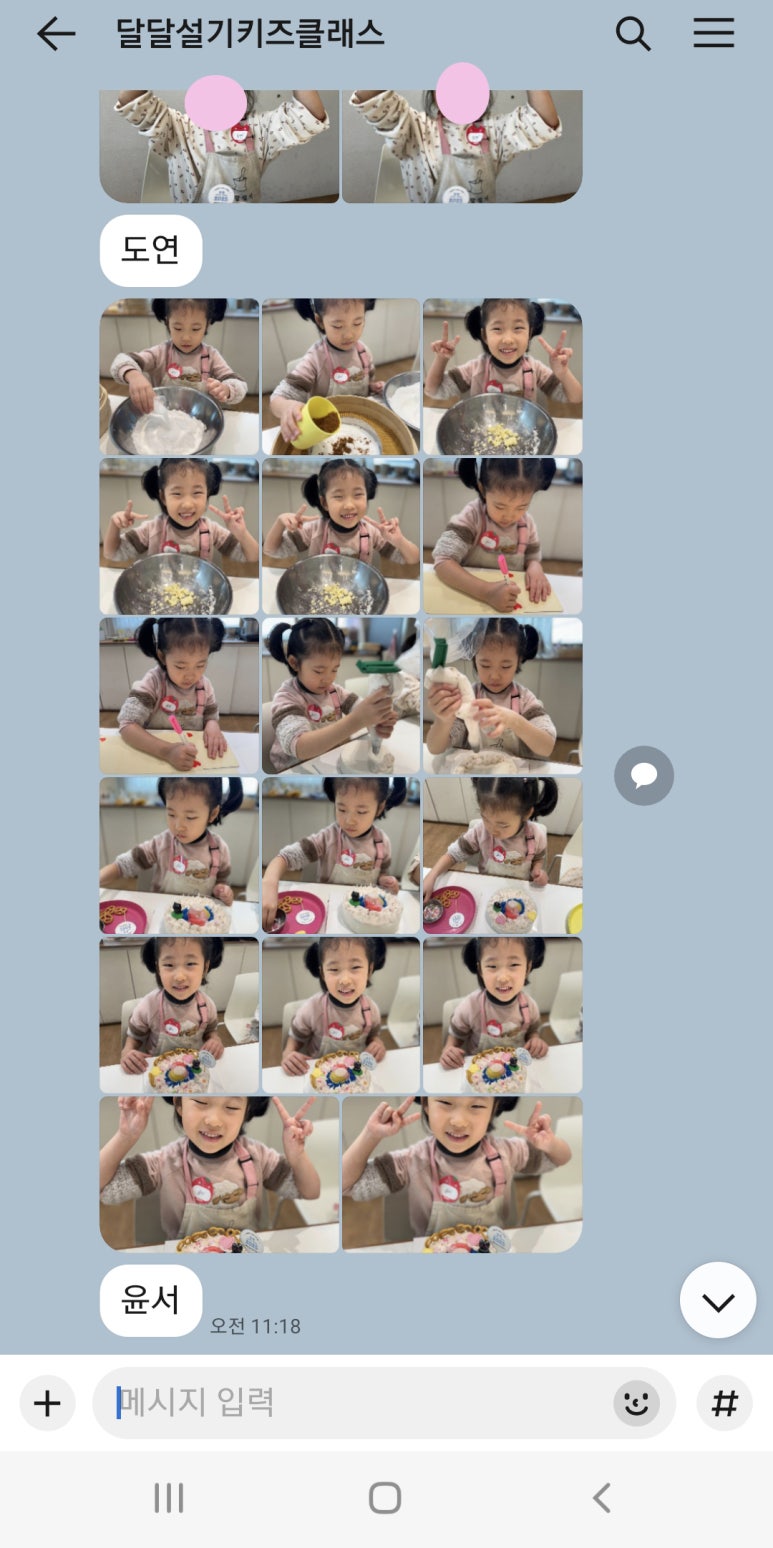The height and width of the screenshot is (1548, 773).
Task: Open recent apps from navigation bar
Action: [x=169, y=1497]
